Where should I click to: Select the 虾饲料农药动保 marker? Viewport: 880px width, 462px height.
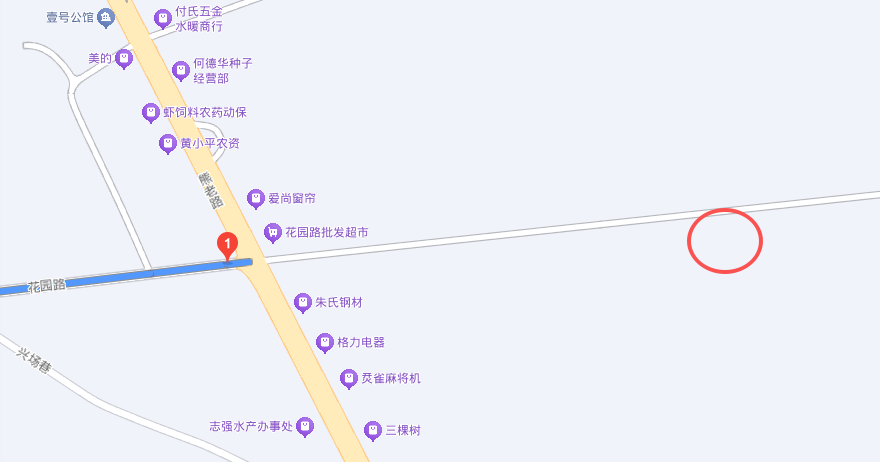151,112
